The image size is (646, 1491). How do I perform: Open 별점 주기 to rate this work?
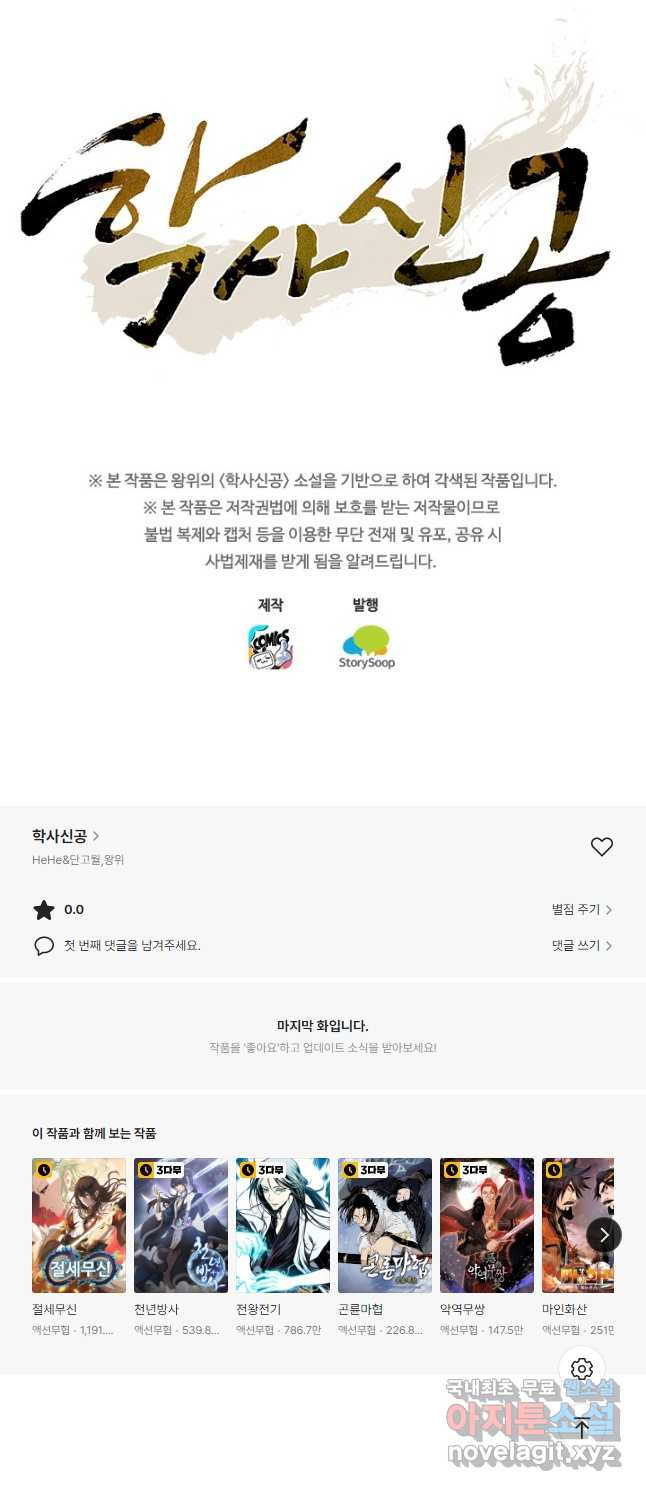581,910
